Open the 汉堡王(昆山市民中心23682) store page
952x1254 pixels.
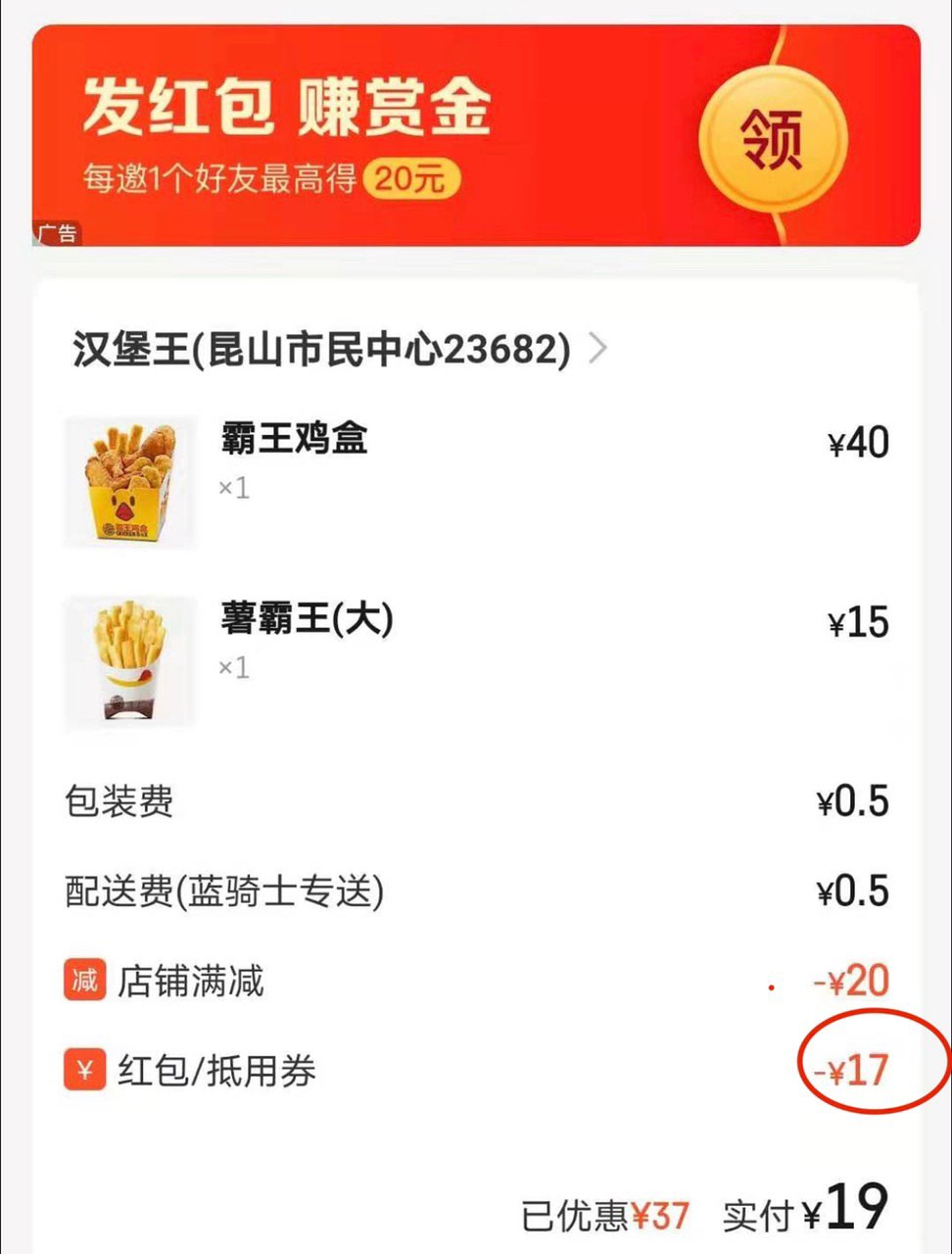click(338, 349)
